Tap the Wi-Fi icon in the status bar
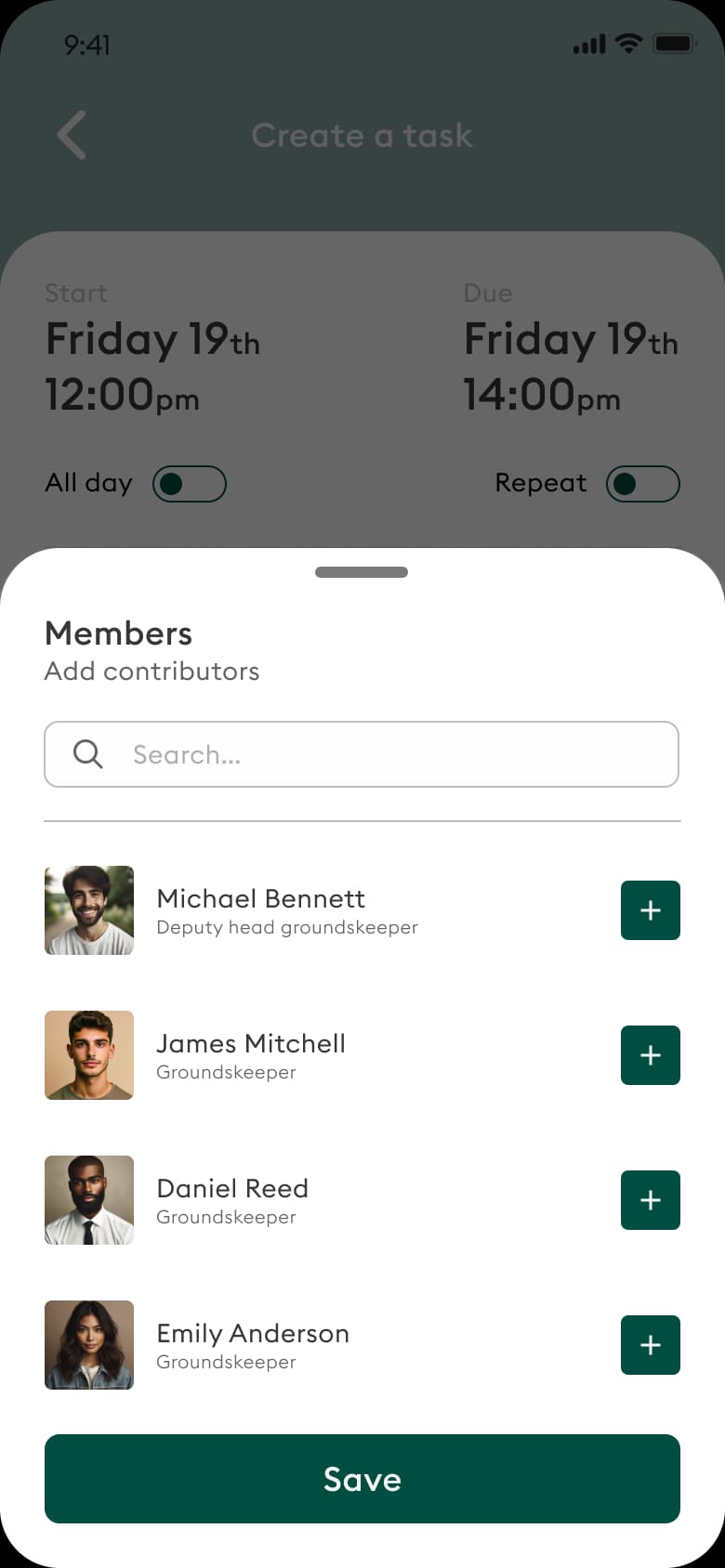This screenshot has height=1568, width=725. [x=630, y=43]
